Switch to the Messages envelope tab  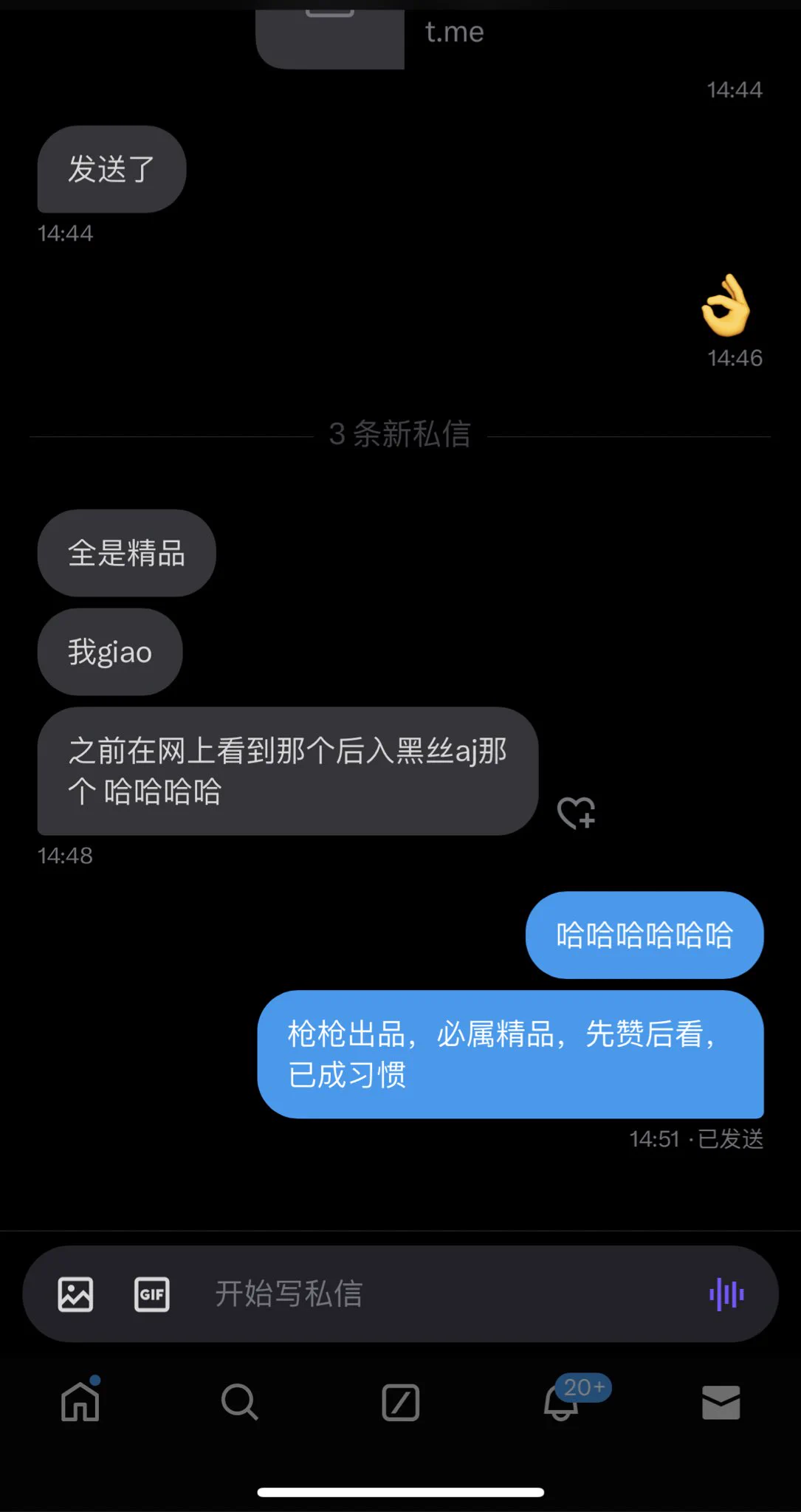(721, 1401)
